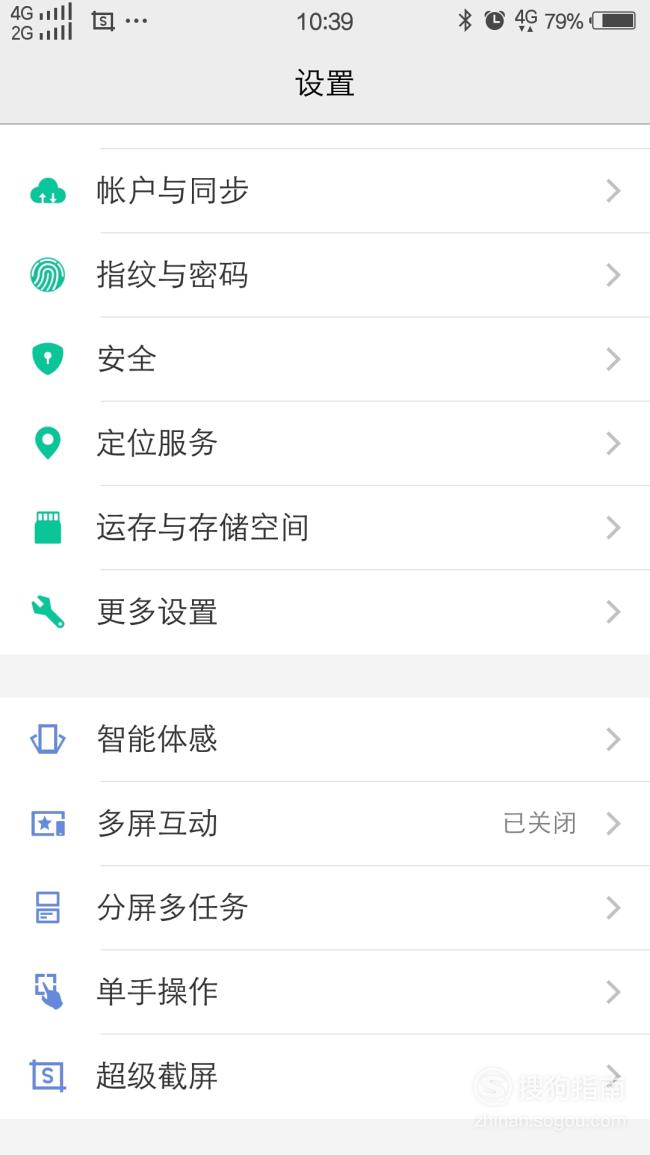Open 指纹与密码 settings

(x=325, y=275)
